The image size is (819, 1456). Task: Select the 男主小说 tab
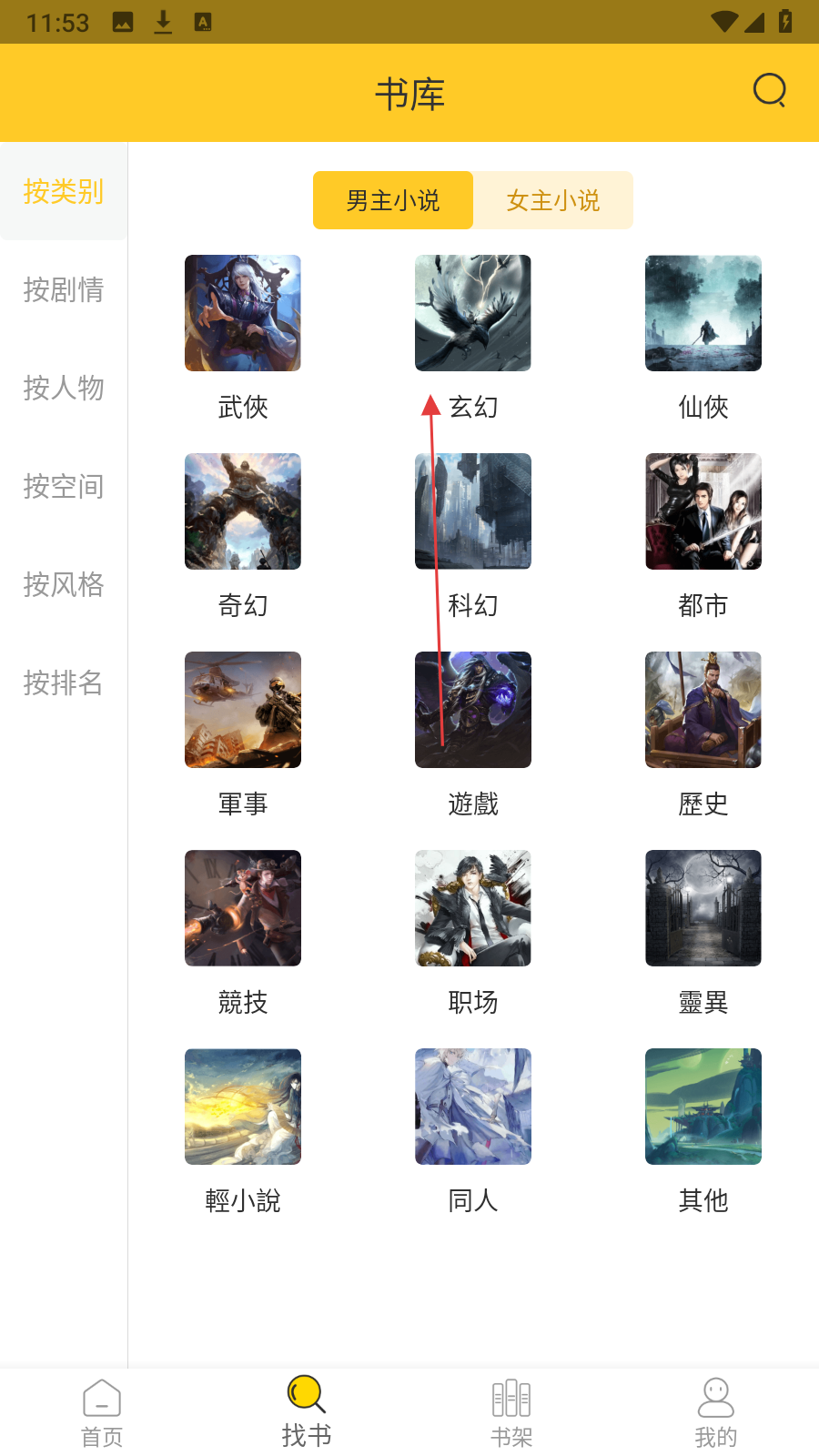point(393,200)
